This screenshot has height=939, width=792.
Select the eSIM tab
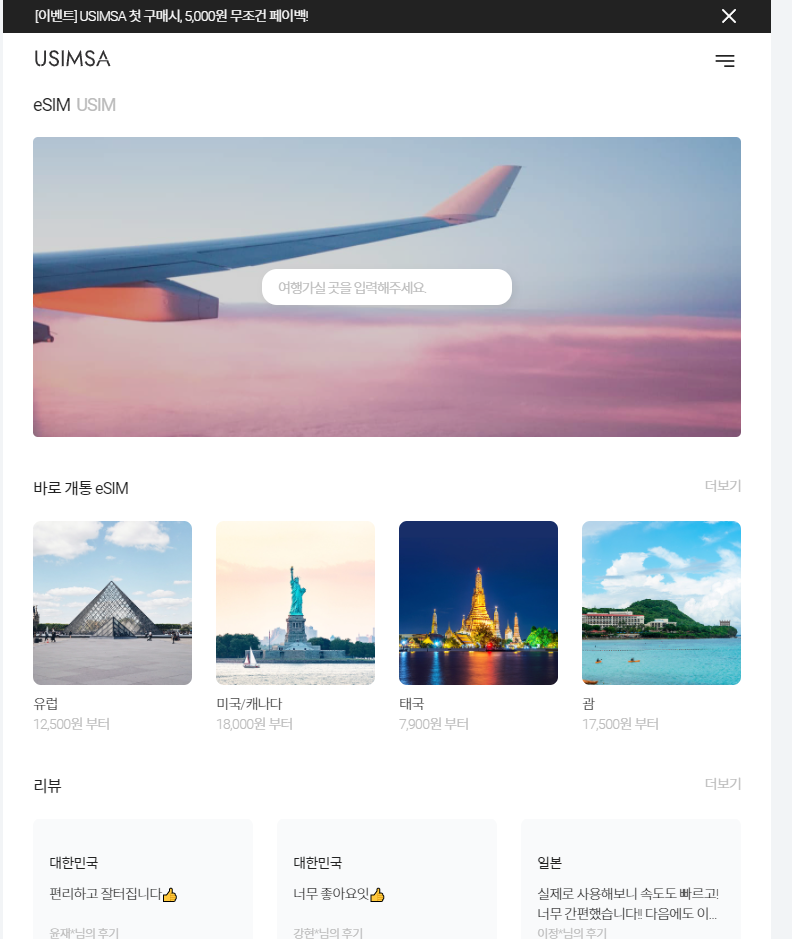tap(51, 105)
